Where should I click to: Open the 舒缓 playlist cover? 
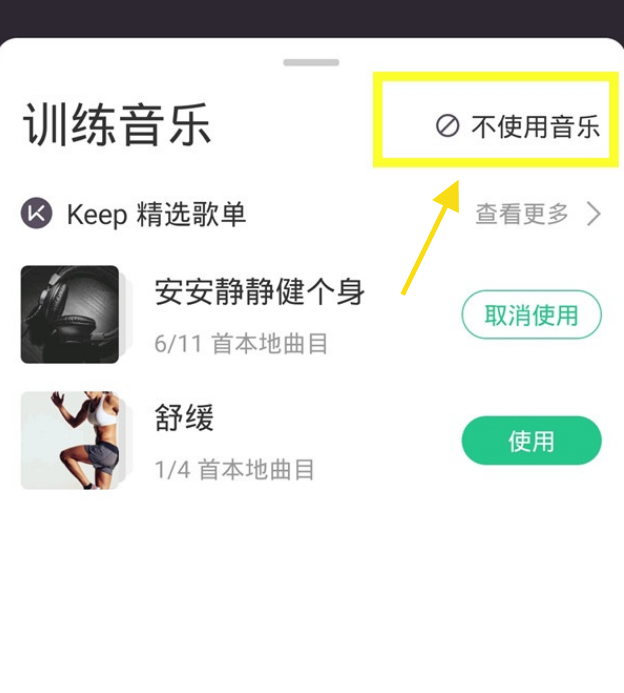click(x=70, y=440)
